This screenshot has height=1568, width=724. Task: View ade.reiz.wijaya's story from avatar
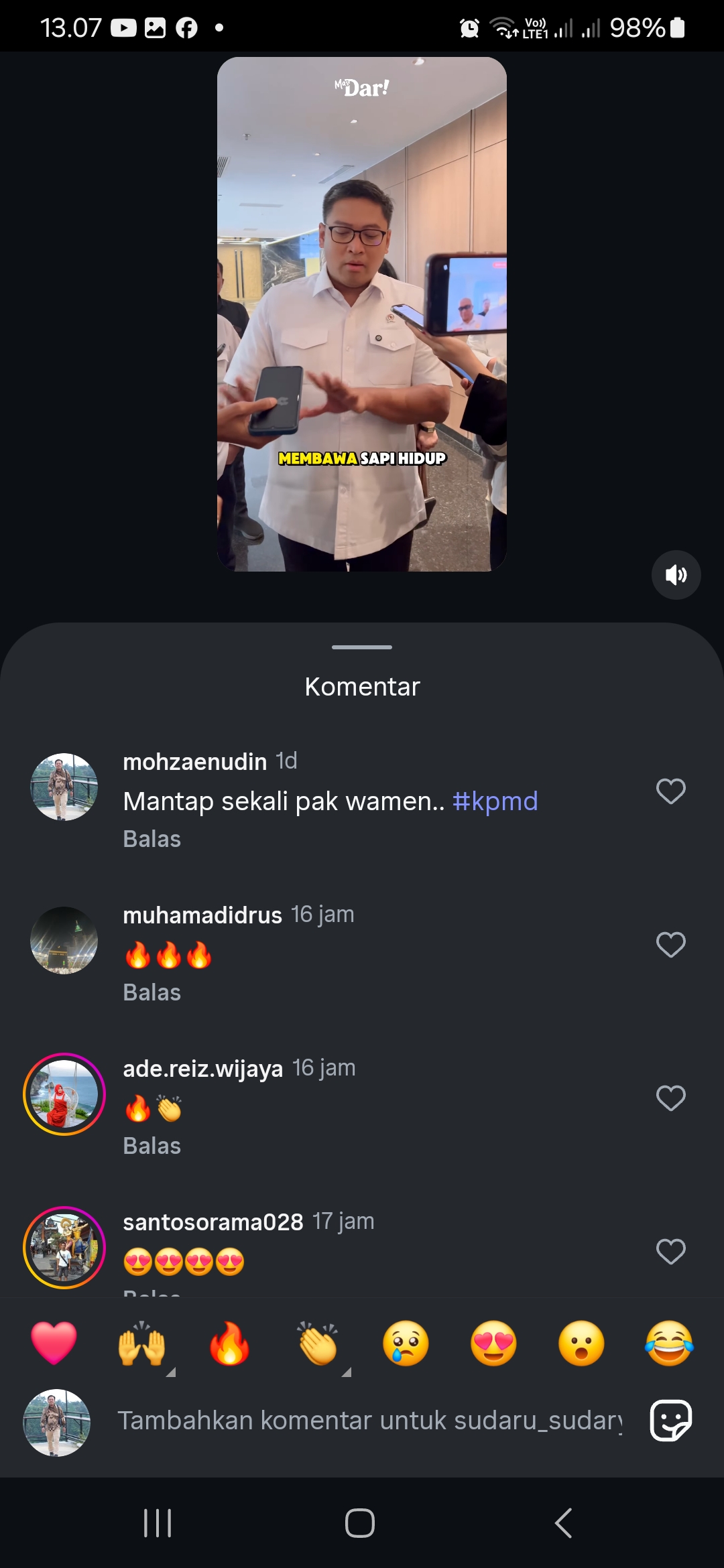pos(64,1094)
